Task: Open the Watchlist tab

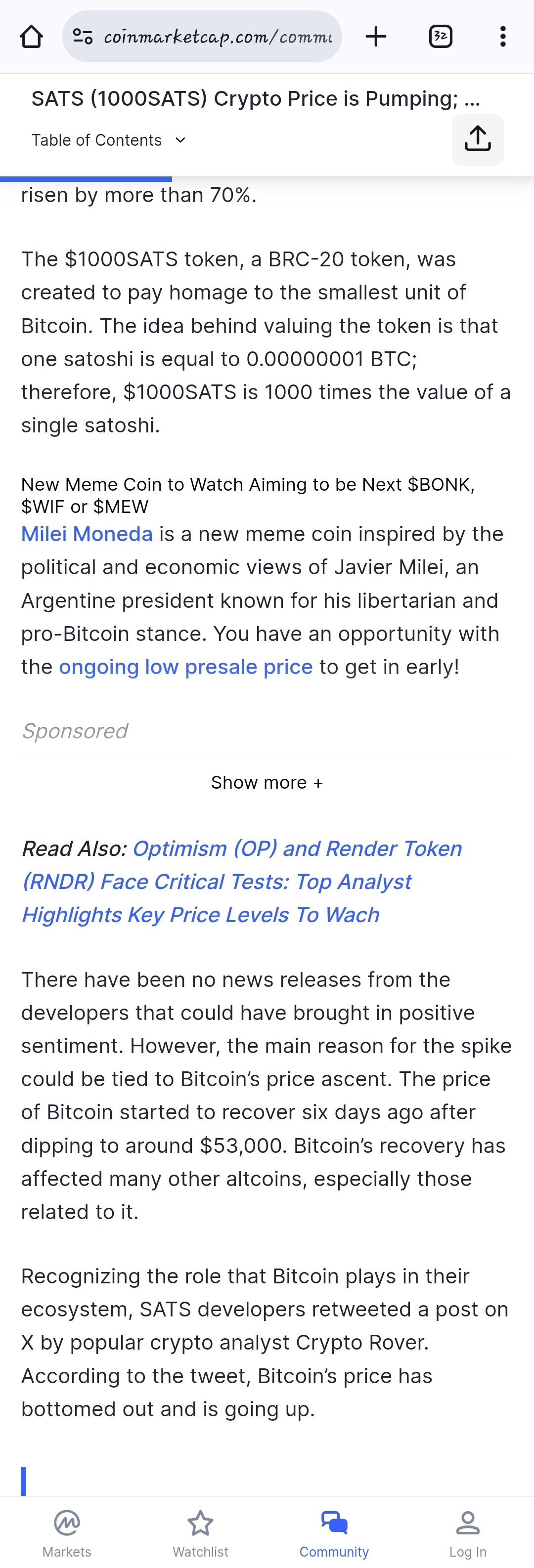Action: (200, 1533)
